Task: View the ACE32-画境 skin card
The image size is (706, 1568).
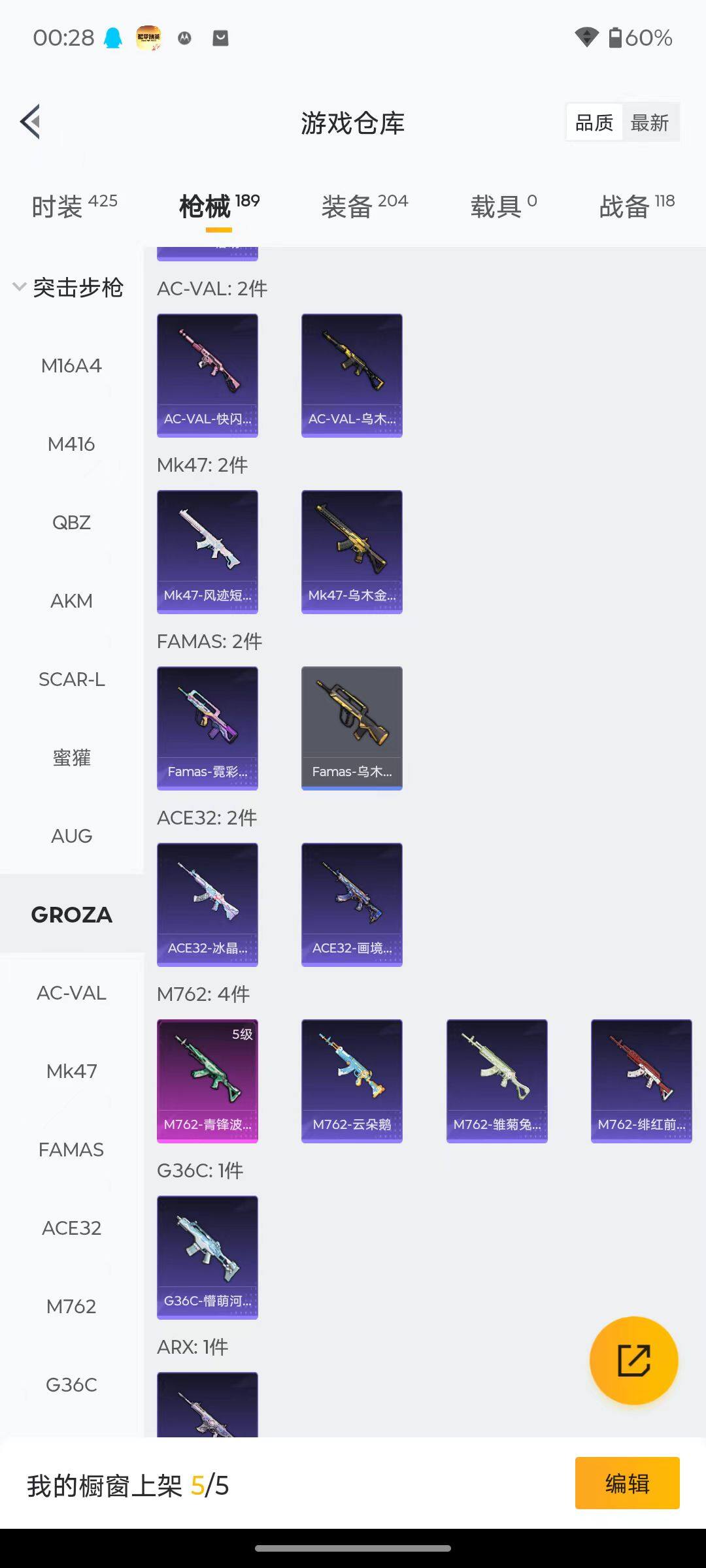Action: point(352,904)
